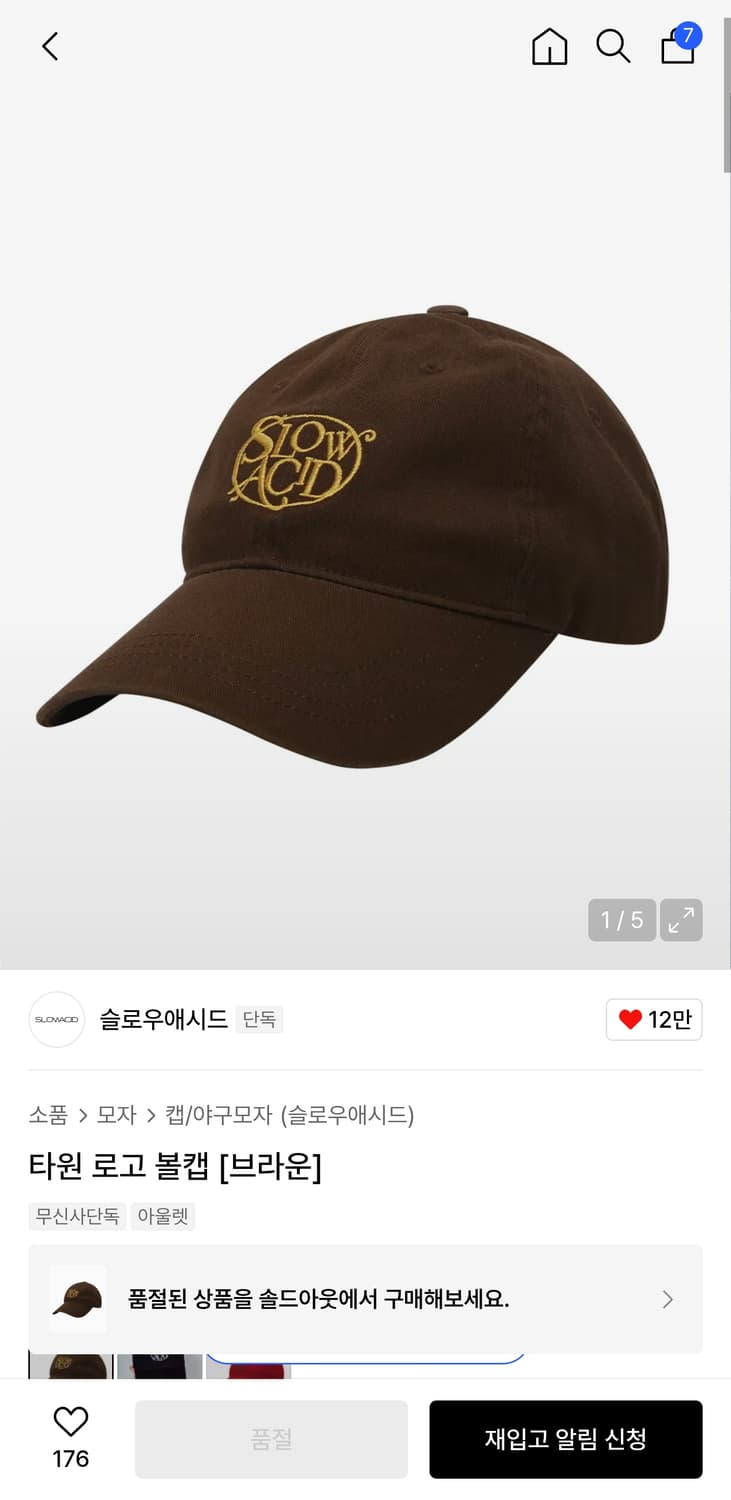Expand the 솔드아웃 banner via chevron
This screenshot has width=731, height=1500.
[667, 1299]
